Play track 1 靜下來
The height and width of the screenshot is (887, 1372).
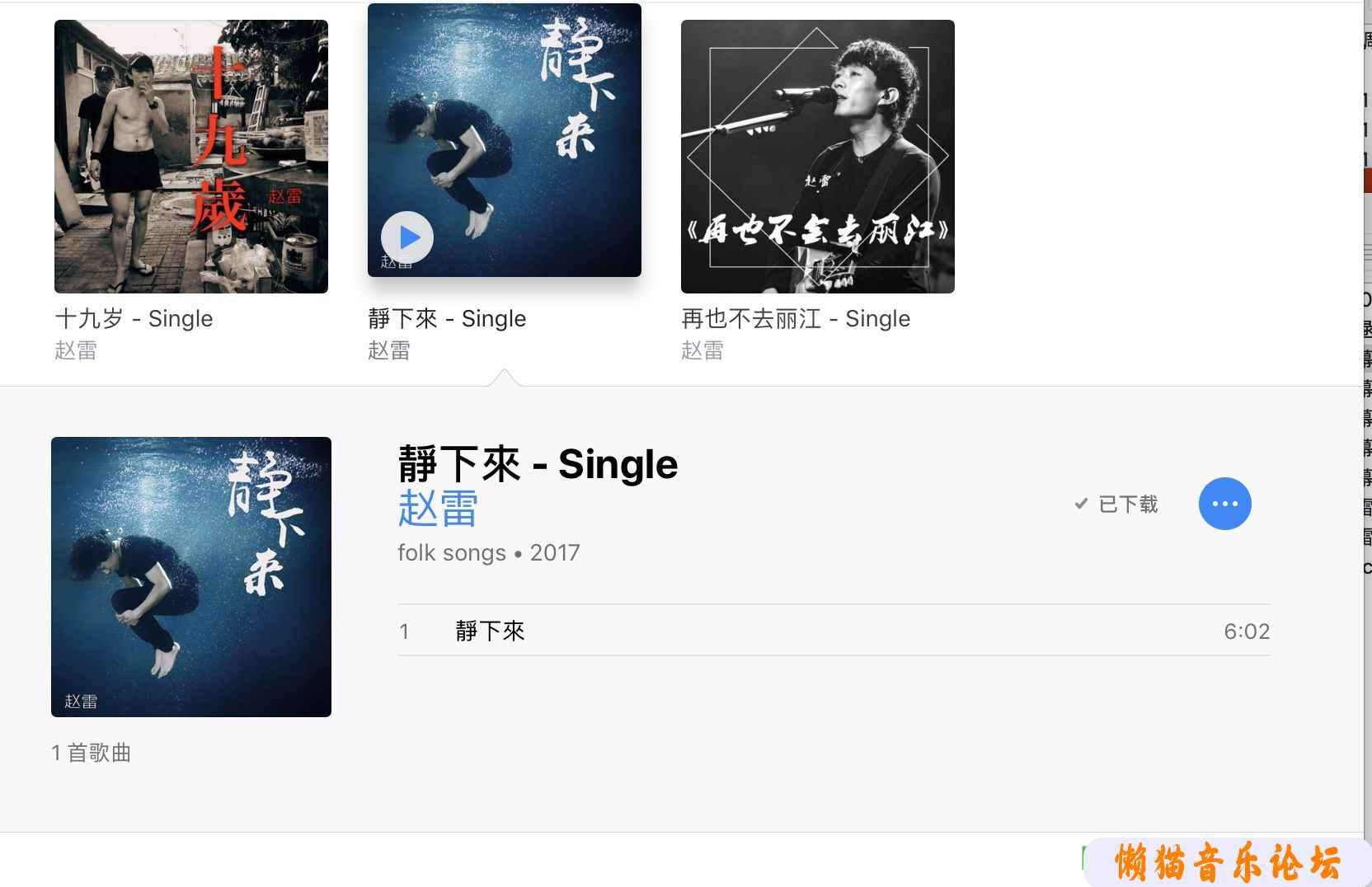(490, 631)
